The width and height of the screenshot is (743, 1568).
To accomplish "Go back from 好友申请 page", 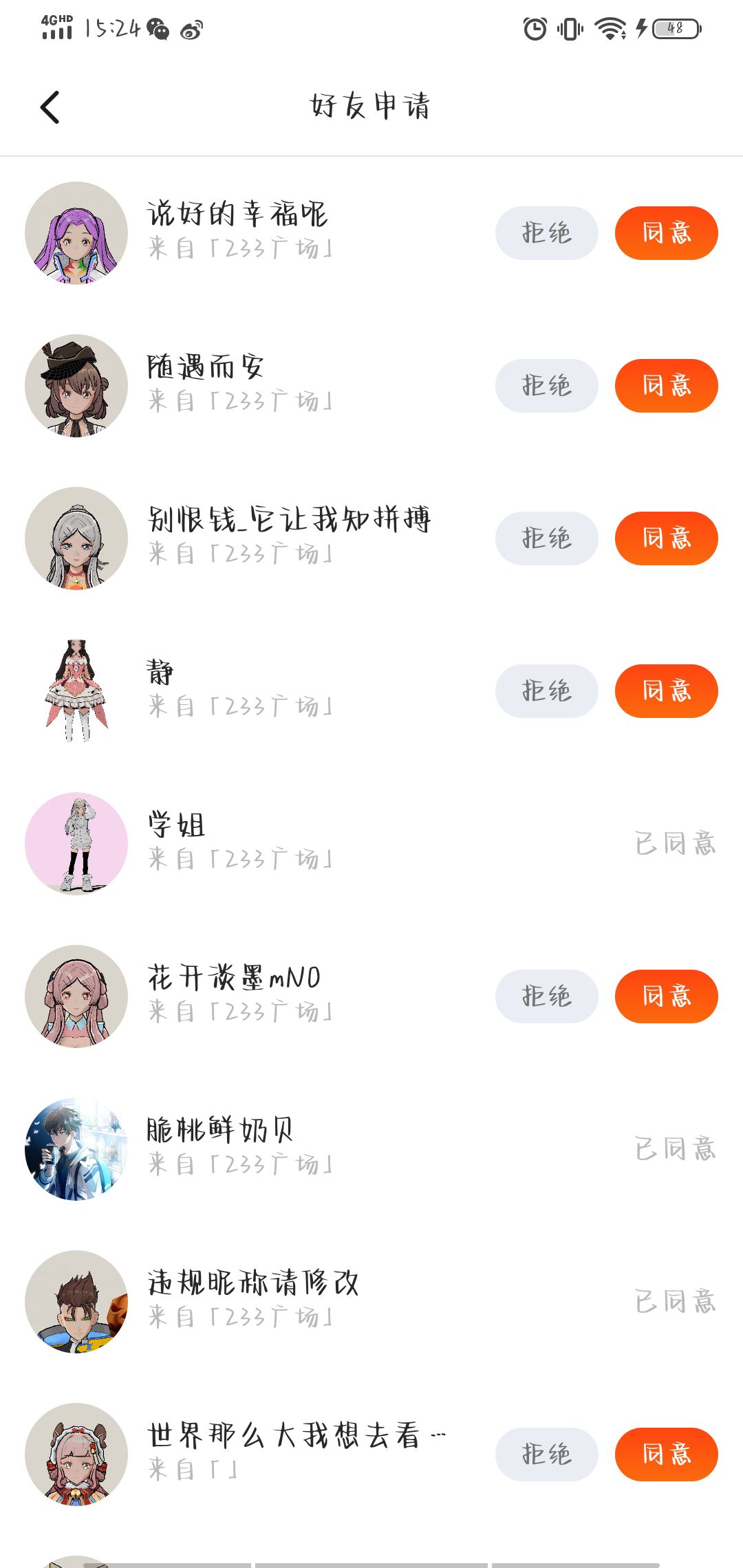I will click(x=50, y=107).
